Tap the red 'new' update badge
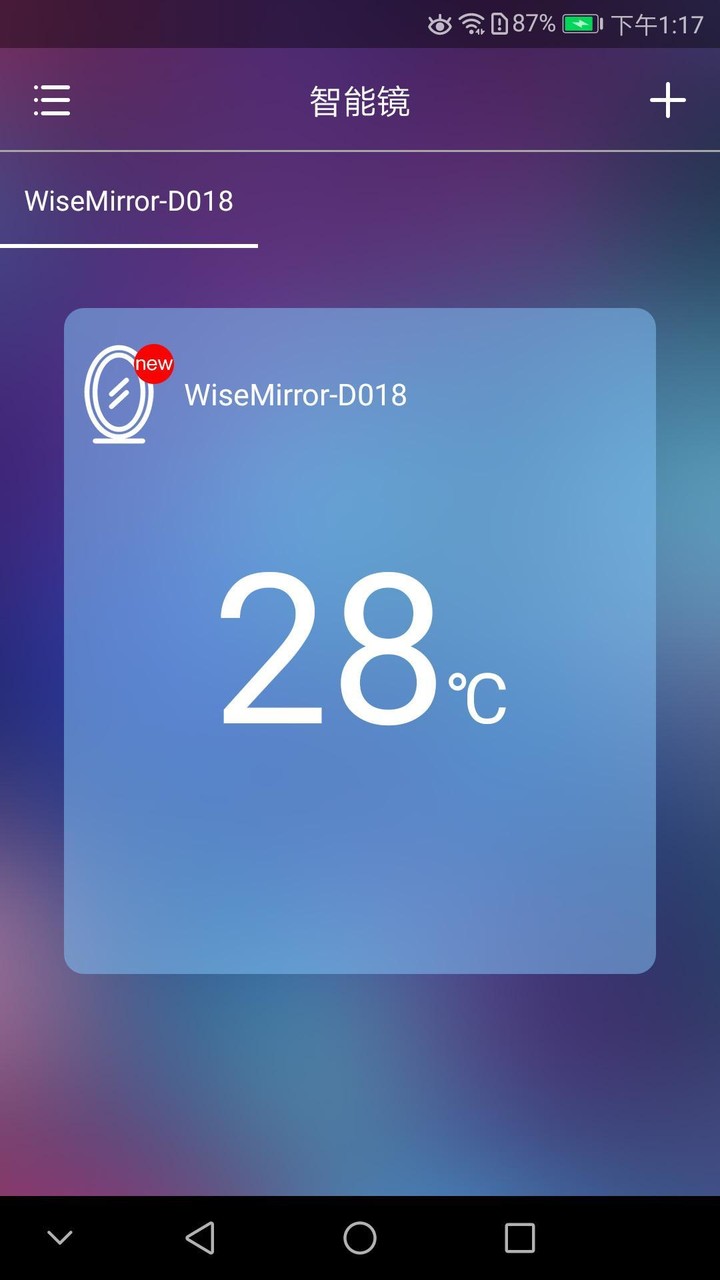Screen dimensions: 720x1280 click(x=154, y=364)
